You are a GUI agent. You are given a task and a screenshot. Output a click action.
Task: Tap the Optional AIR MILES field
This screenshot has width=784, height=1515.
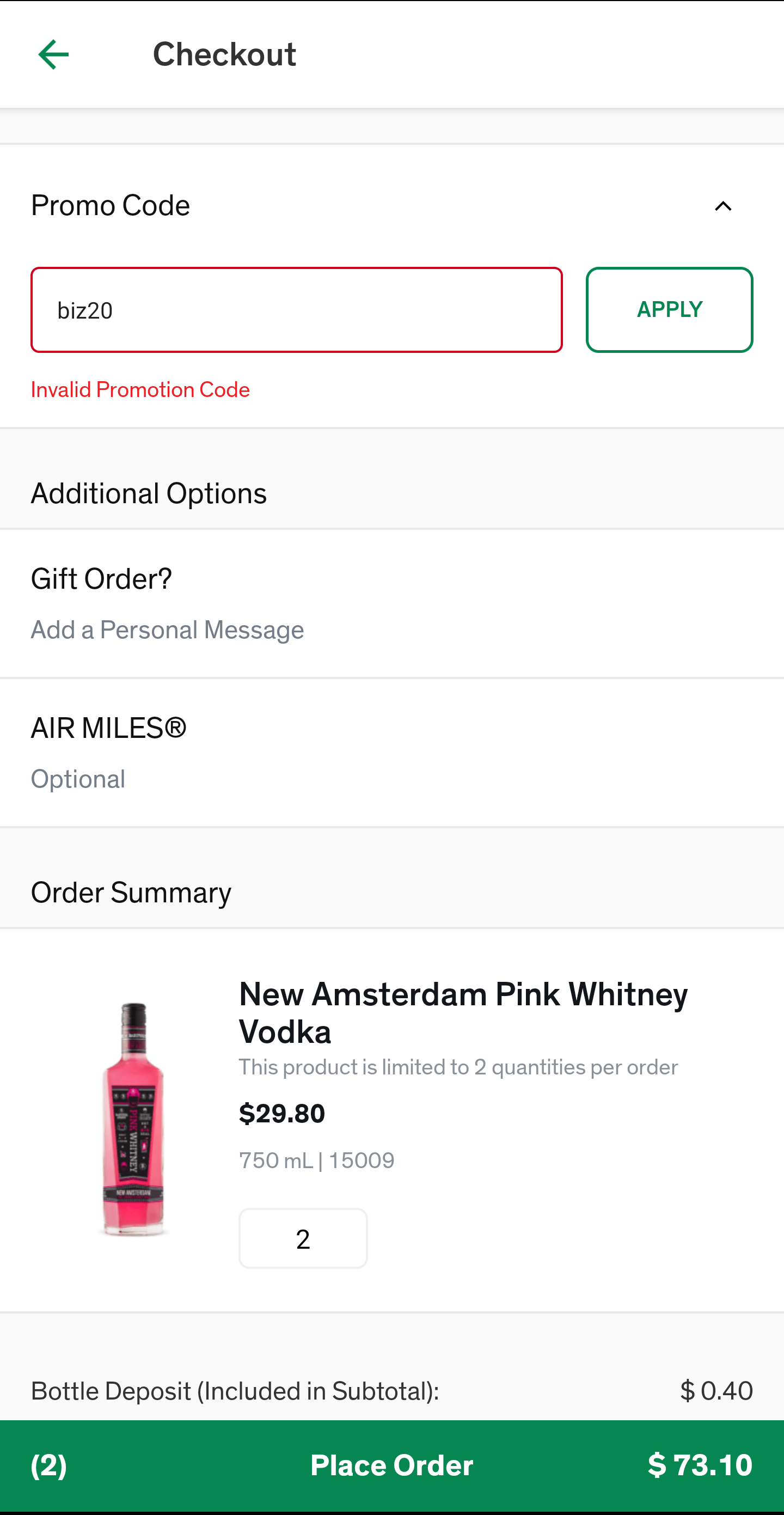coord(78,779)
